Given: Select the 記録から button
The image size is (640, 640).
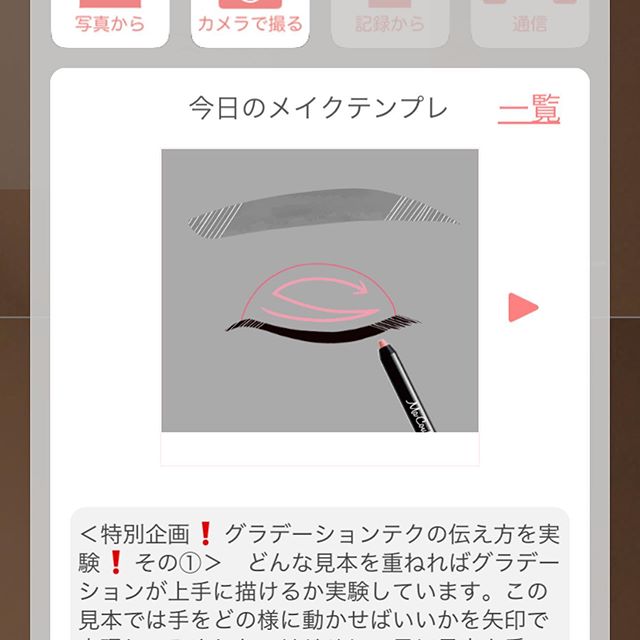Looking at the screenshot, I should coord(390,20).
